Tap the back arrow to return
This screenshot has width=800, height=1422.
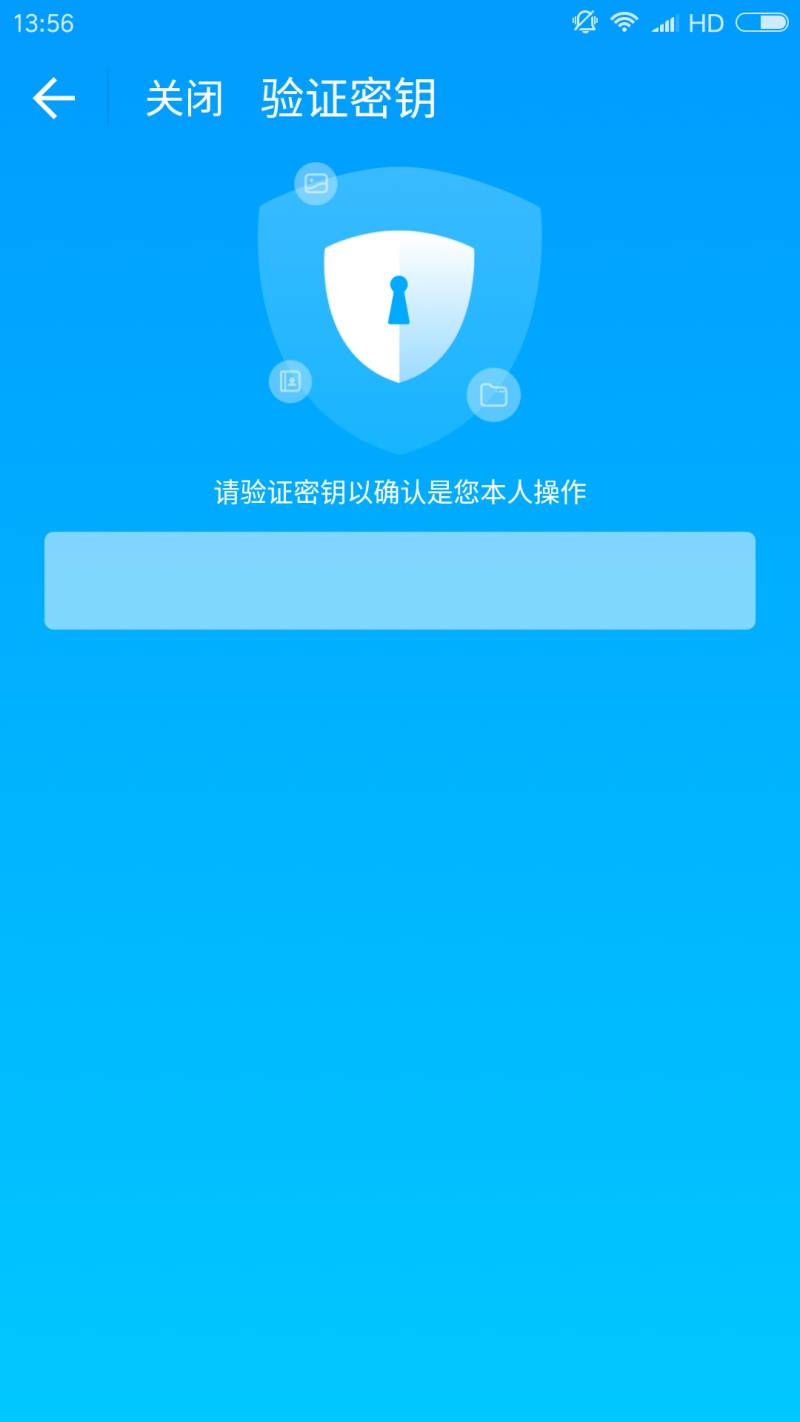click(x=52, y=97)
